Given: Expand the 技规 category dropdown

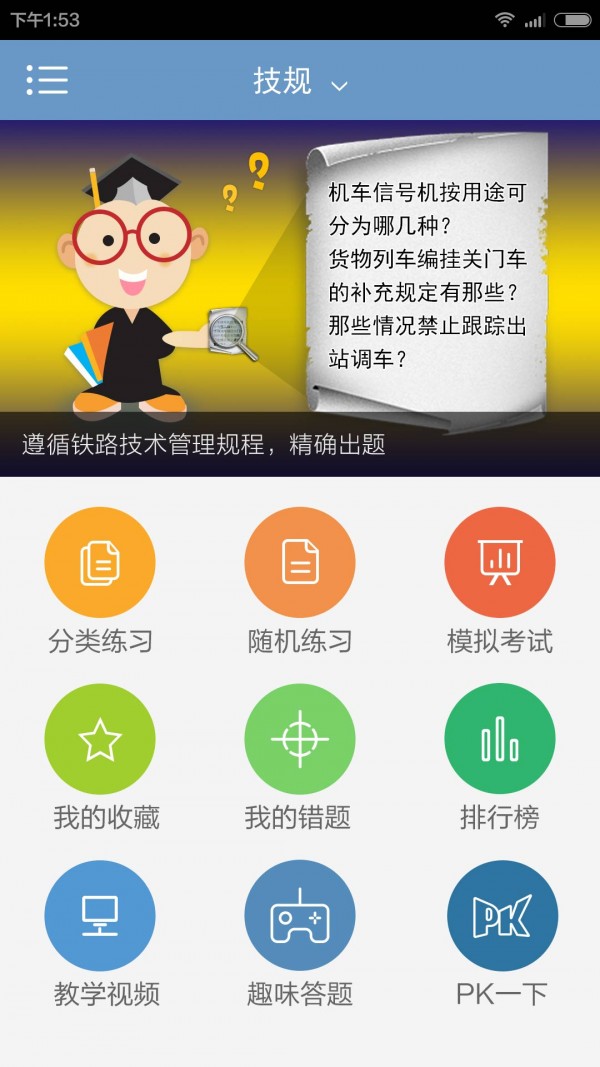Looking at the screenshot, I should (x=300, y=82).
